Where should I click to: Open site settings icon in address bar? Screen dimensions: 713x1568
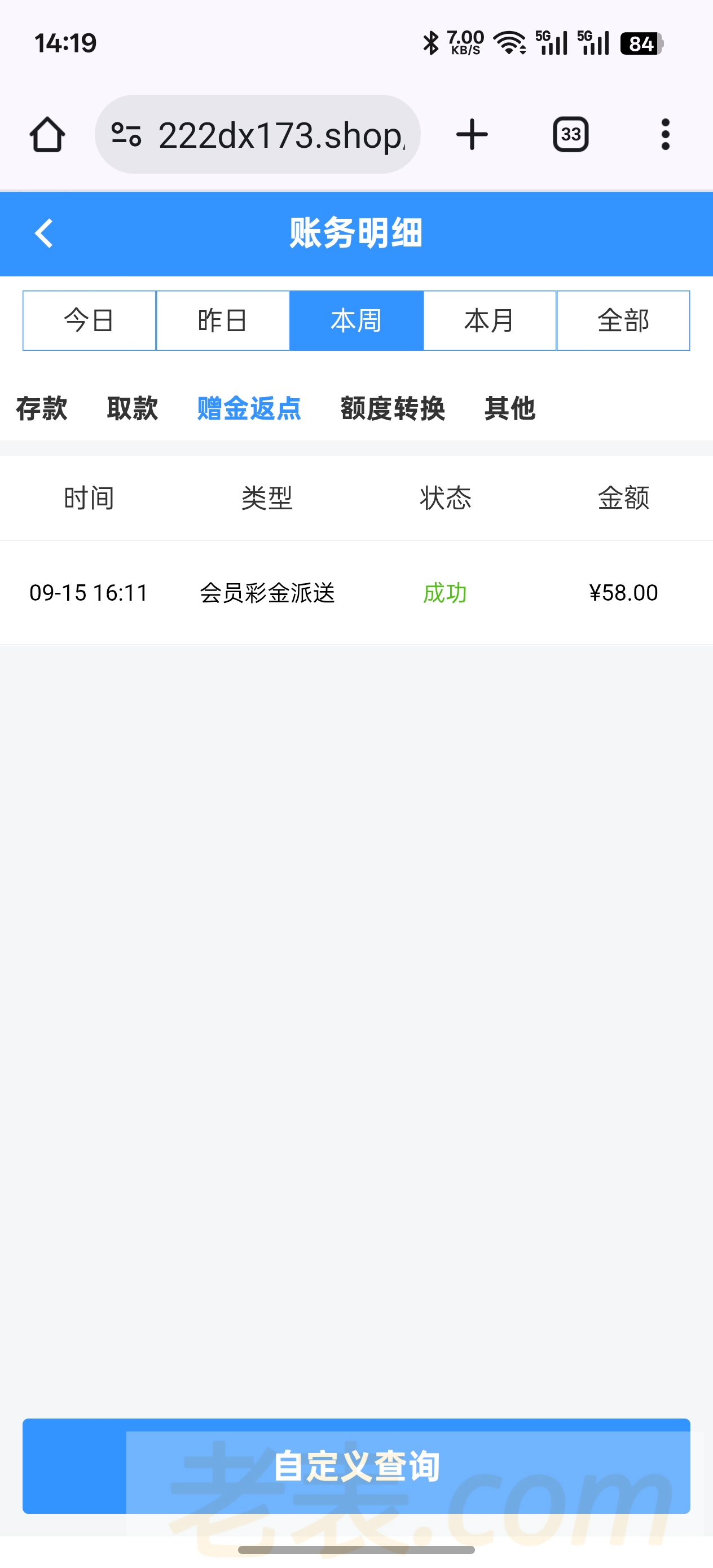pyautogui.click(x=126, y=135)
